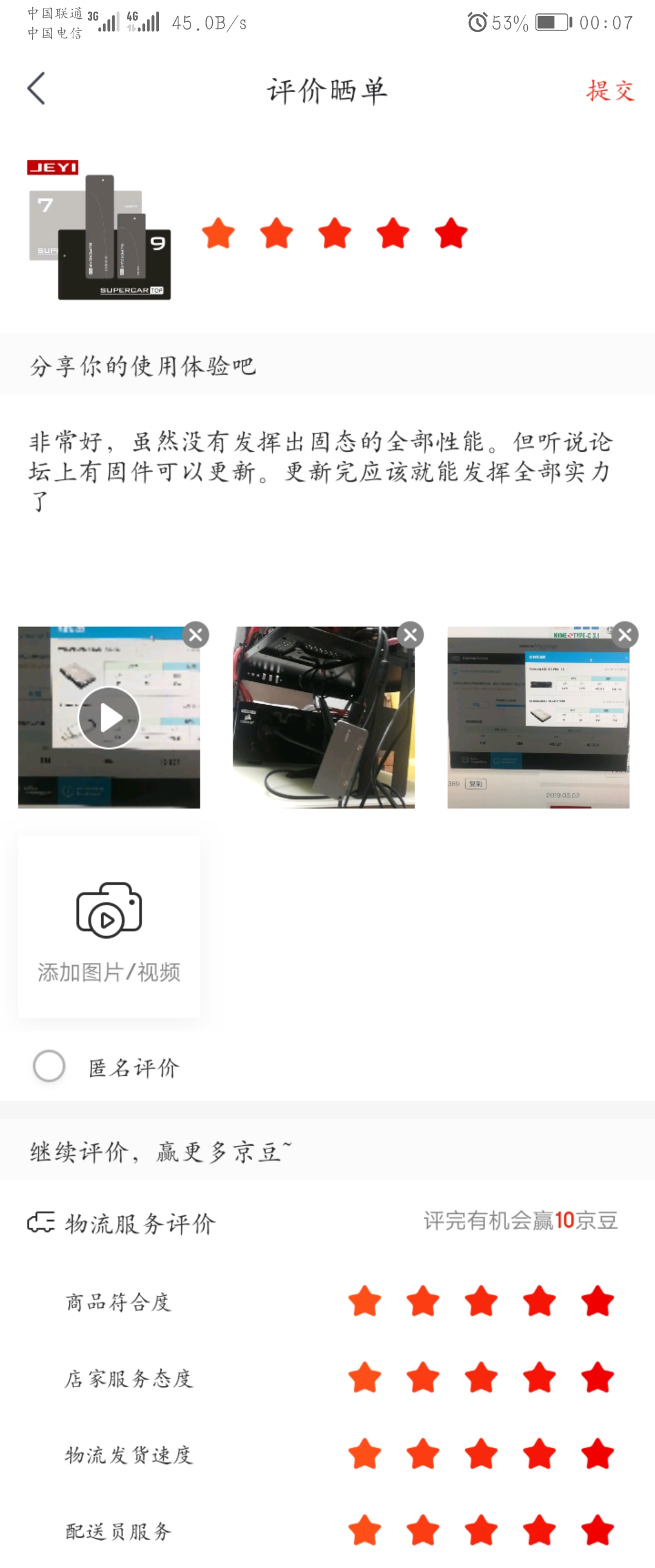655x1568 pixels.
Task: Set 店家服务态度 rating to five stars
Action: point(597,1378)
